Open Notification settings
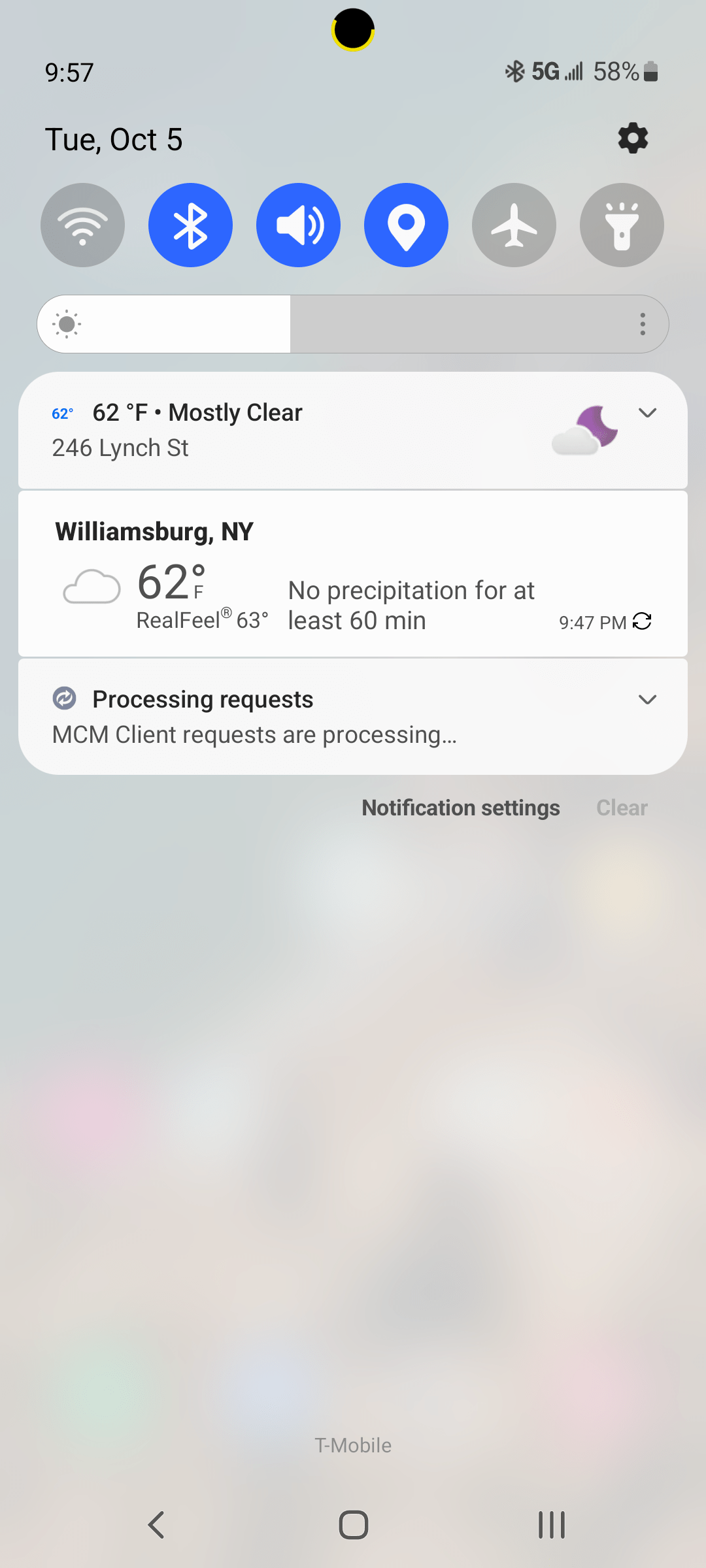706x1568 pixels. 461,808
